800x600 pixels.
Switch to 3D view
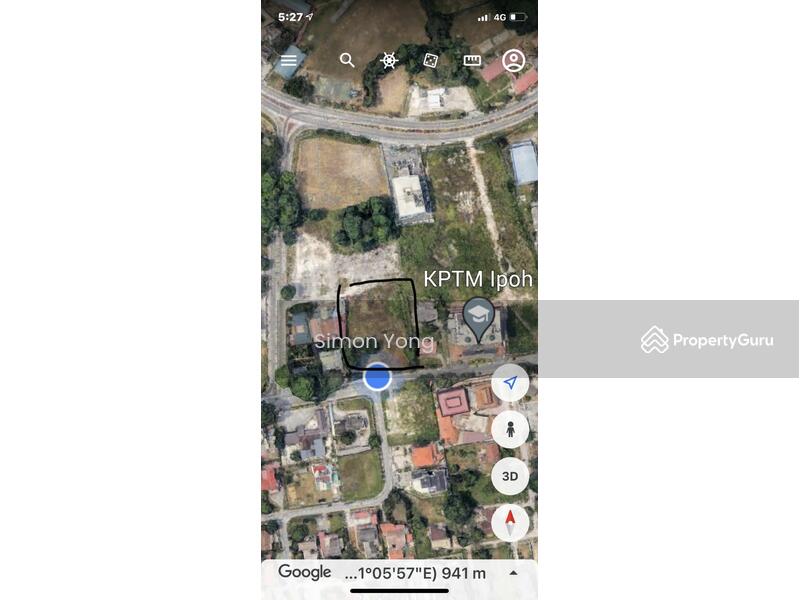[x=510, y=476]
